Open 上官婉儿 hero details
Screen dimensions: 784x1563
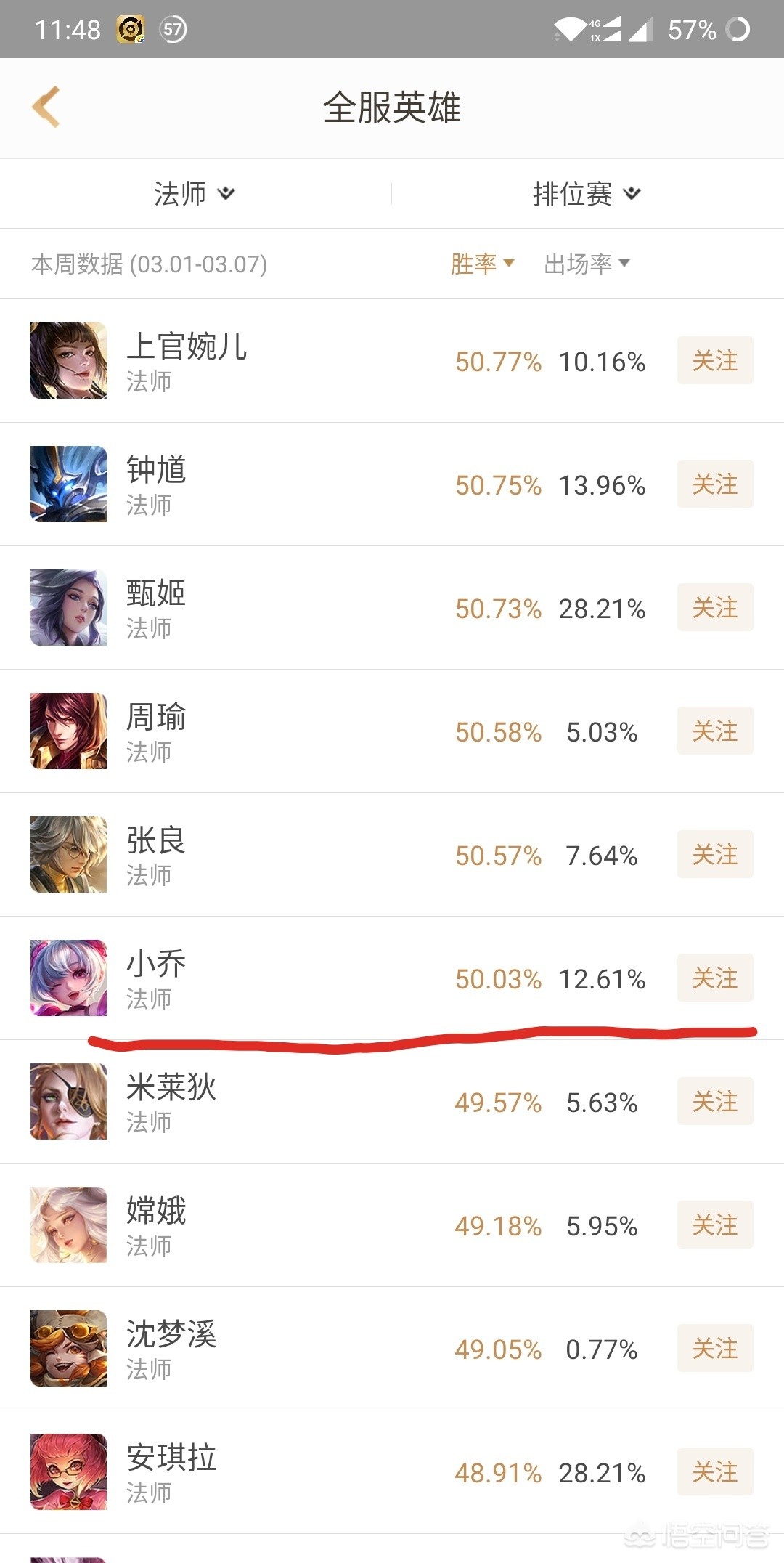(x=187, y=360)
